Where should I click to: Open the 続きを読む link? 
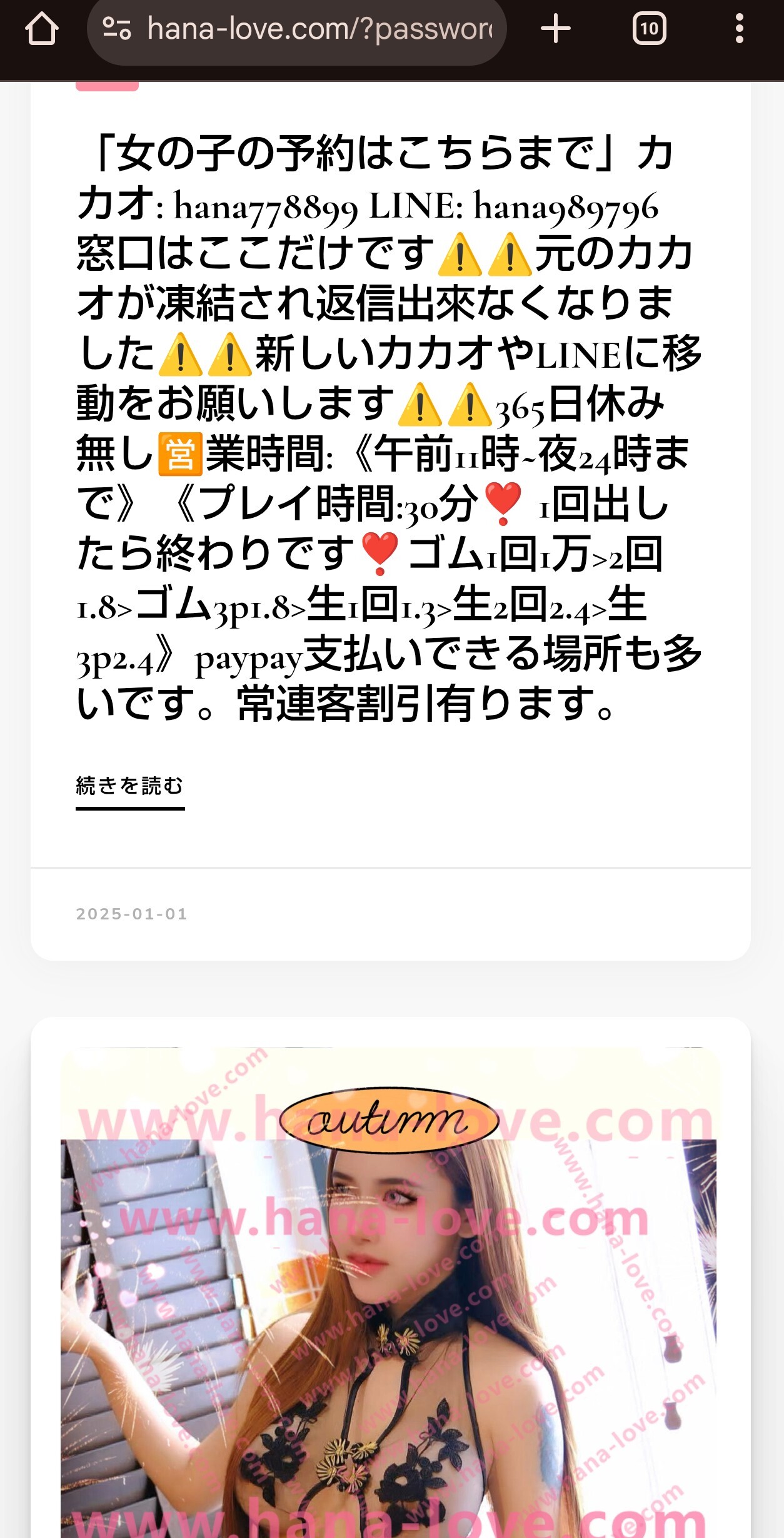click(x=130, y=786)
